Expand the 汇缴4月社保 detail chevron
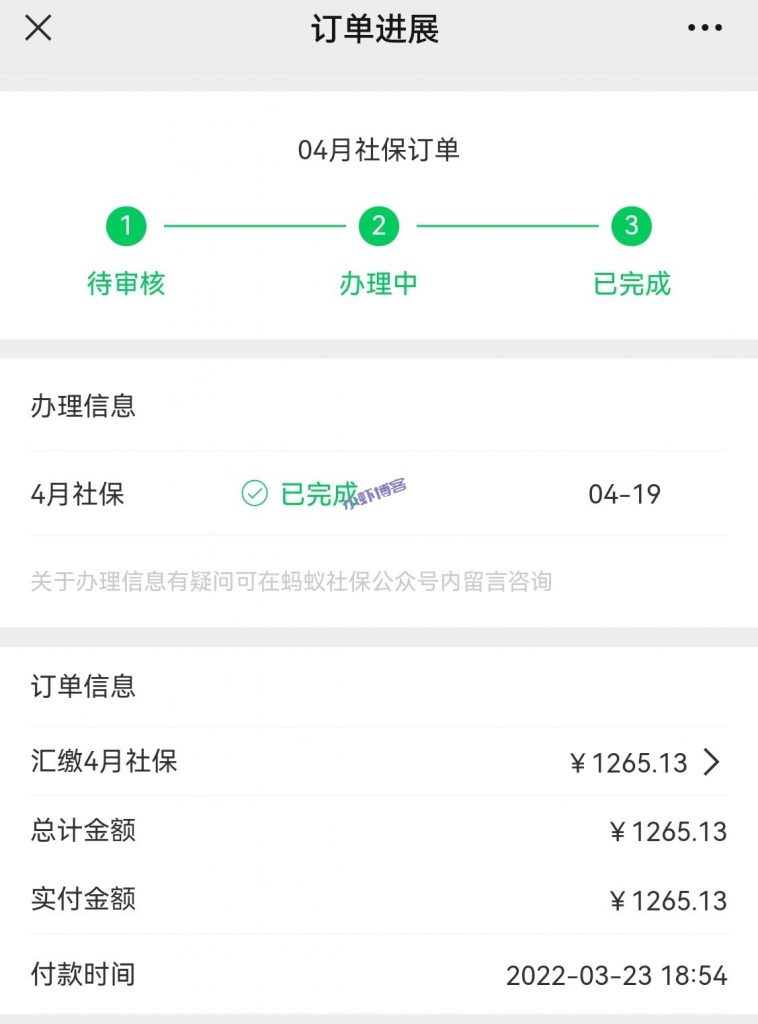Image resolution: width=758 pixels, height=1024 pixels. pos(712,762)
